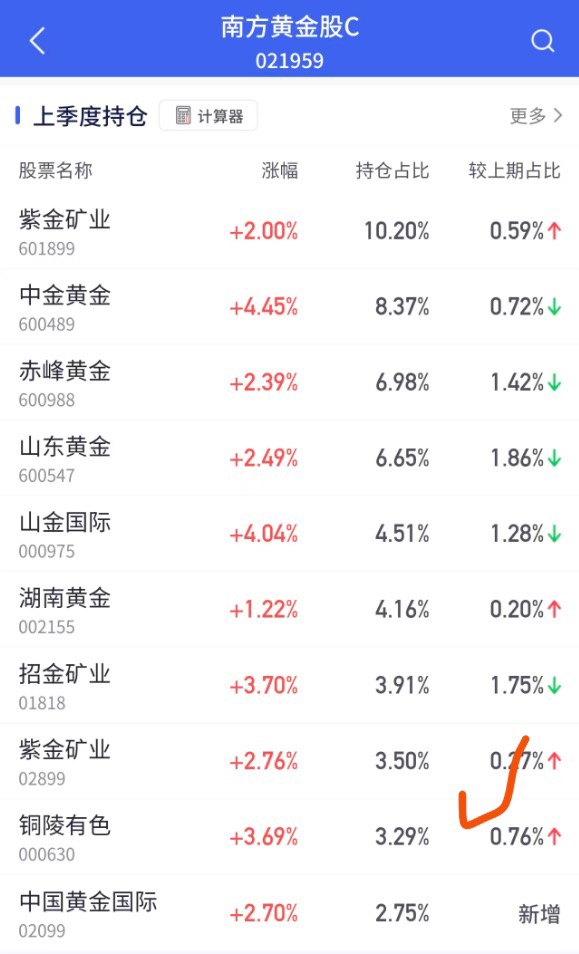This screenshot has width=579, height=954.
Task: Open the 计算器 calculator button
Action: (208, 116)
